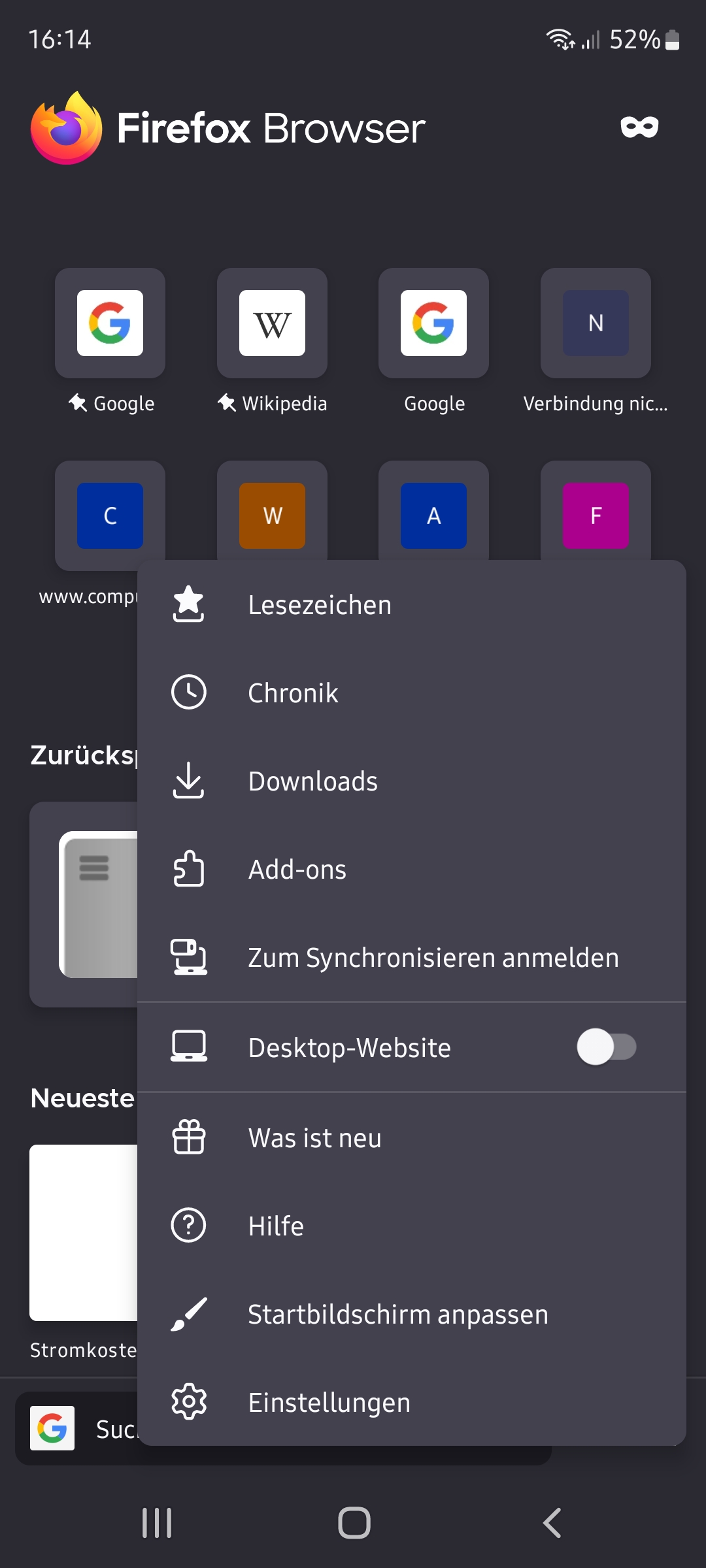The height and width of the screenshot is (1568, 706).
Task: Click the brush icon for Startbildschirm anpassen
Action: coord(188,1314)
